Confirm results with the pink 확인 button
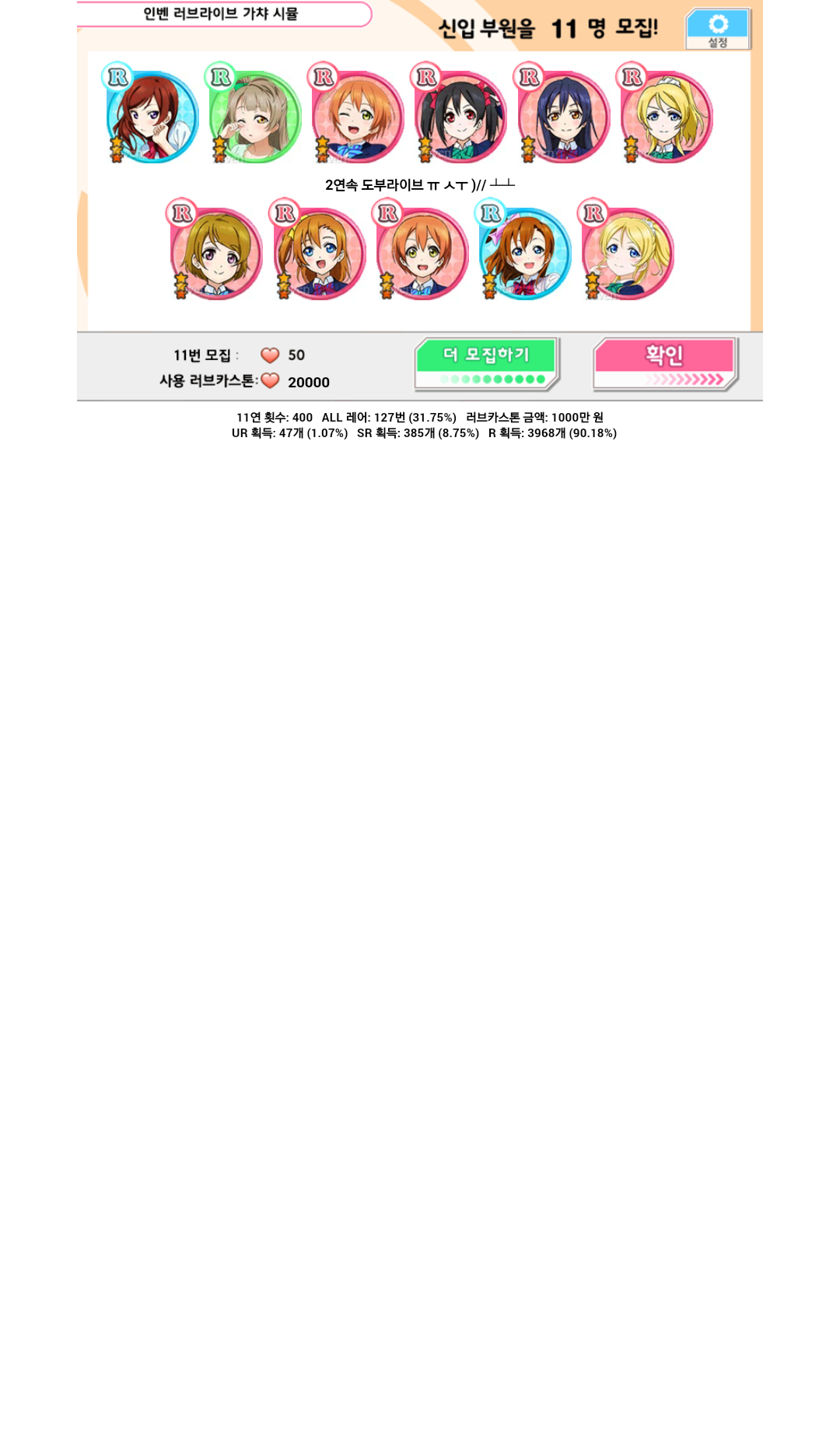This screenshot has width=840, height=1435. tap(665, 362)
